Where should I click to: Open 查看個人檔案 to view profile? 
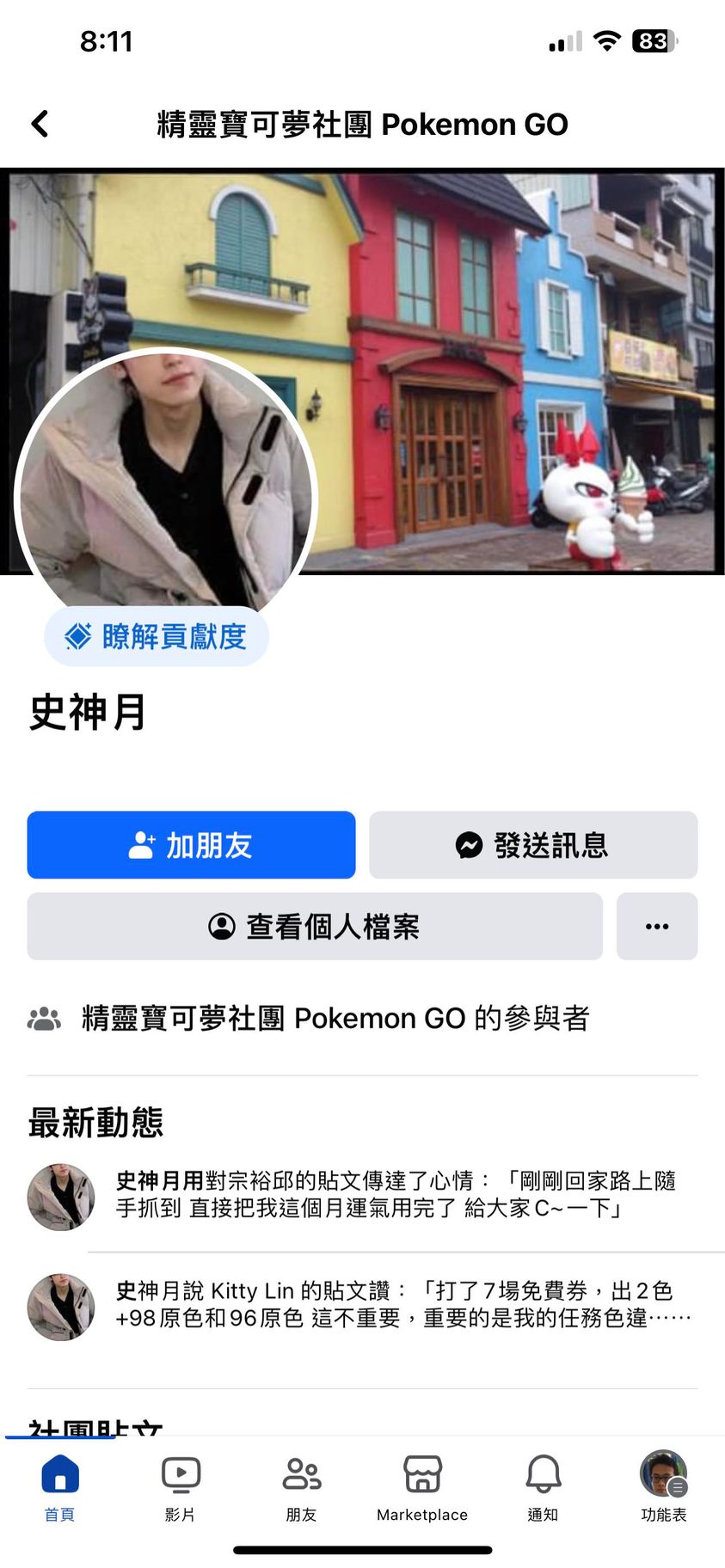click(x=315, y=927)
